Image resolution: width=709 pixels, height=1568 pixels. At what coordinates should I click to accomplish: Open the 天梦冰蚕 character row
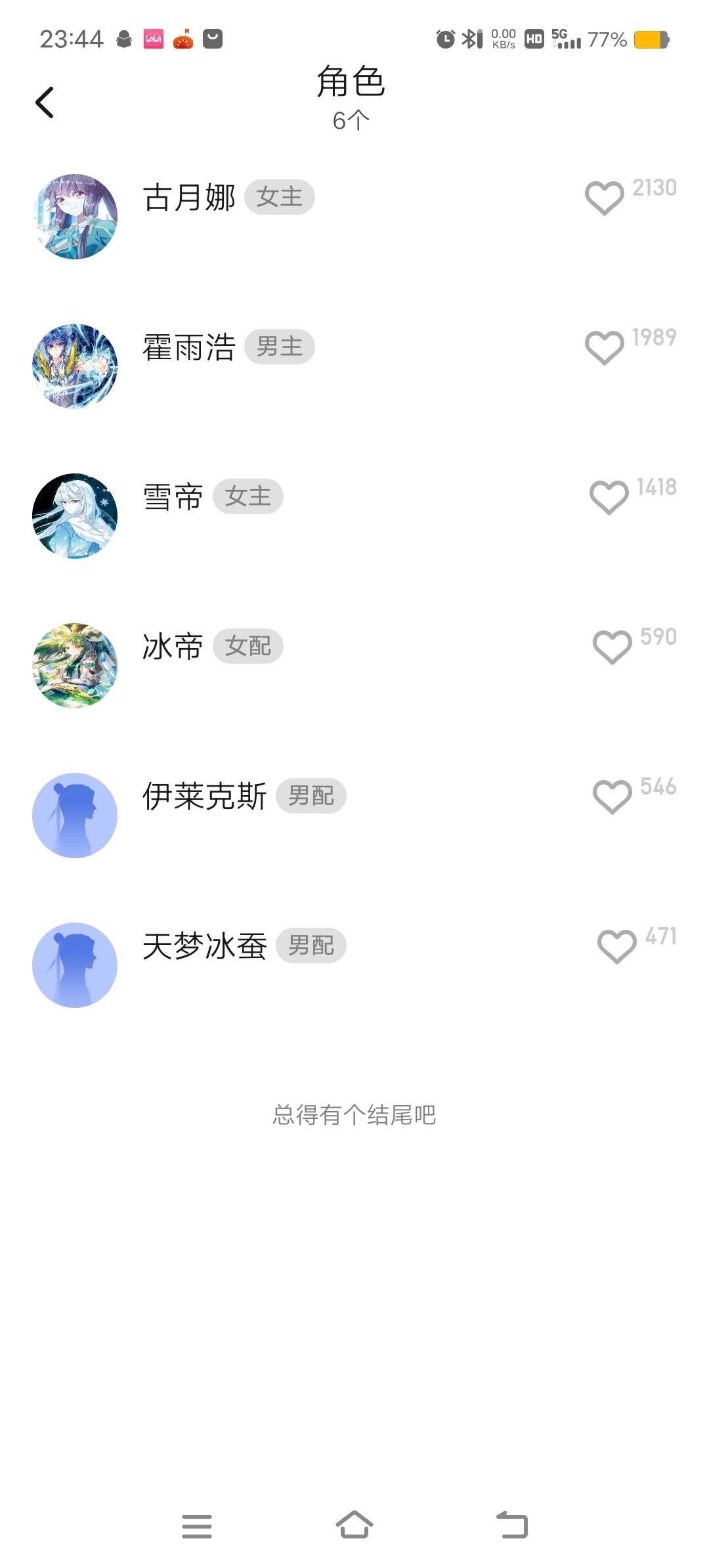(354, 965)
